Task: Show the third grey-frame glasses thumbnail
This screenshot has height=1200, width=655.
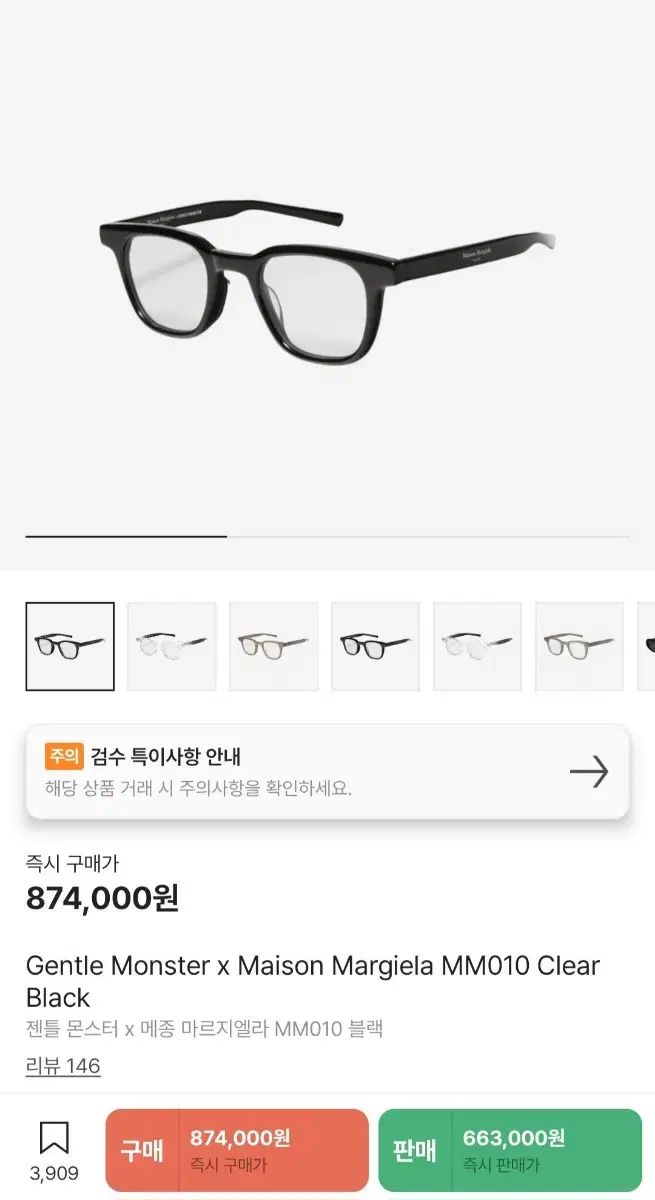Action: point(274,646)
